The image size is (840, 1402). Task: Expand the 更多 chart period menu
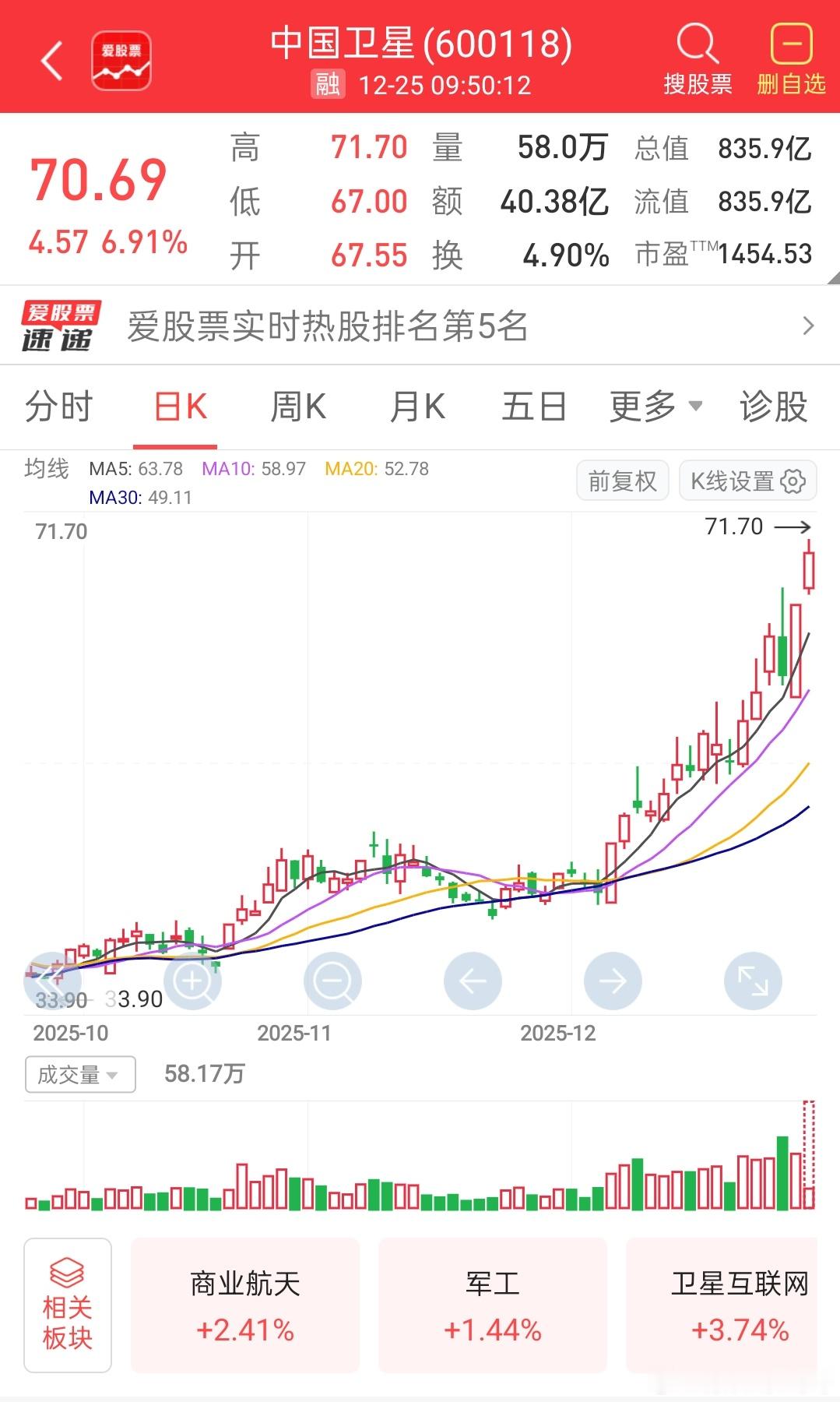point(654,406)
